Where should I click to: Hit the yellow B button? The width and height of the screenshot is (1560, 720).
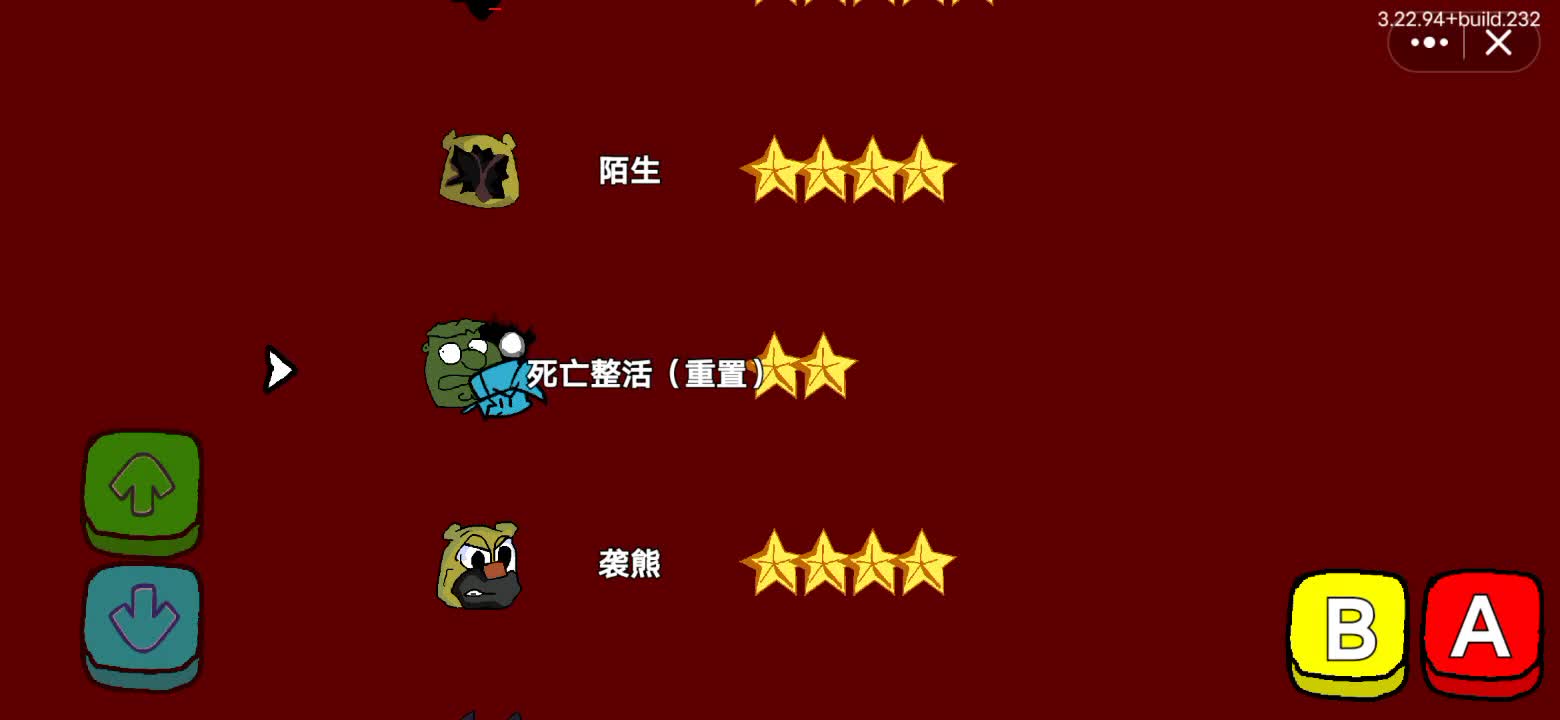tap(1349, 630)
